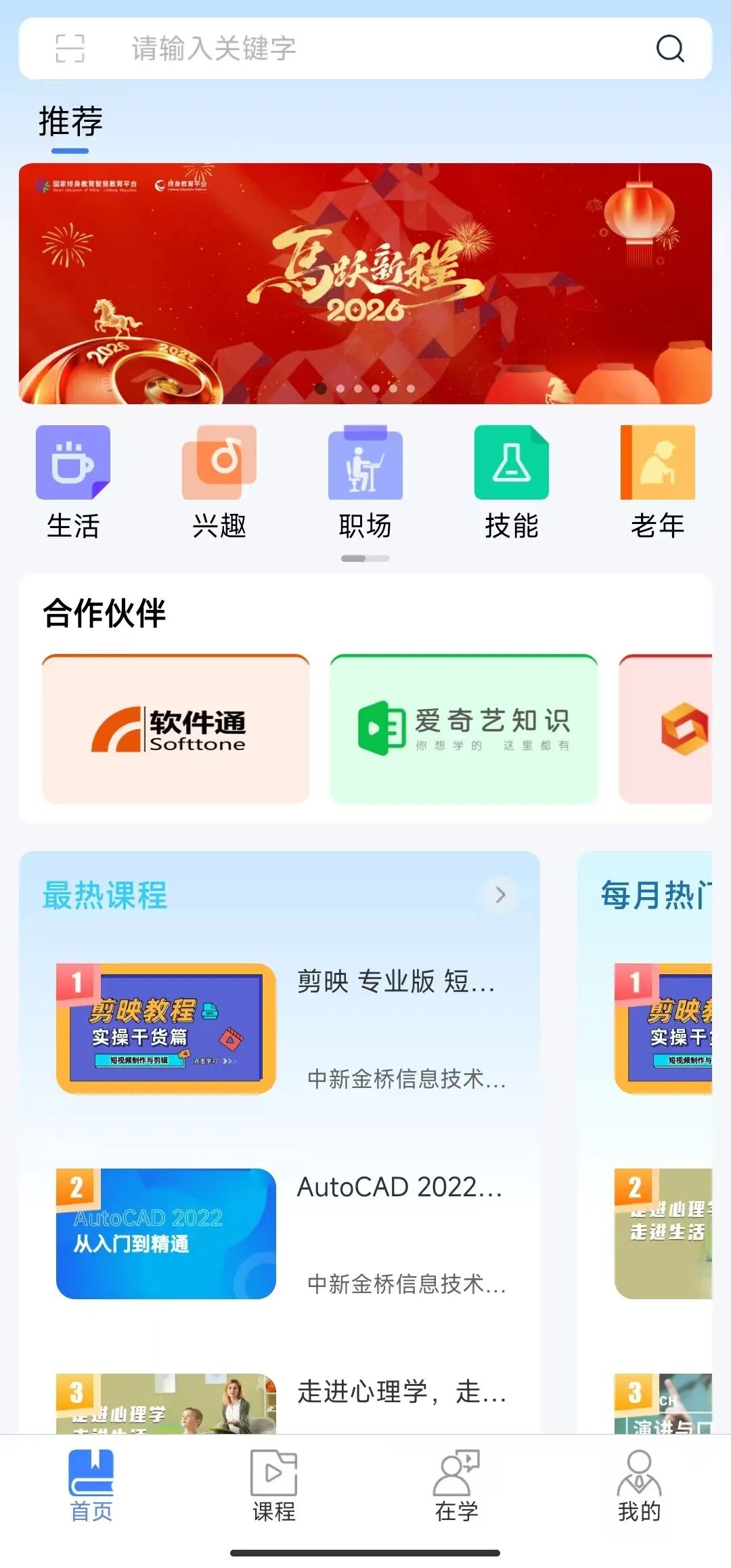Open the 爱奇艺知识 partner card

(464, 729)
